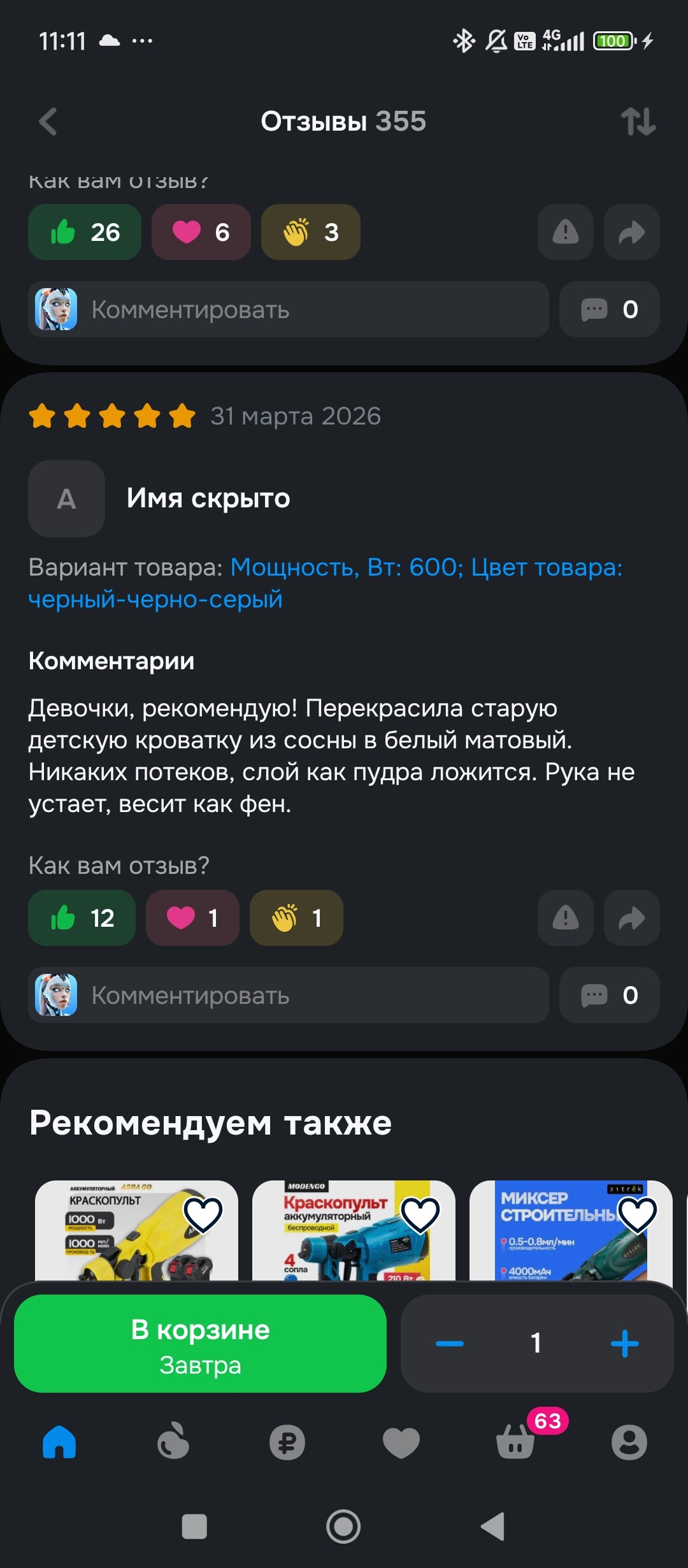Tap the system home button

point(343,1527)
